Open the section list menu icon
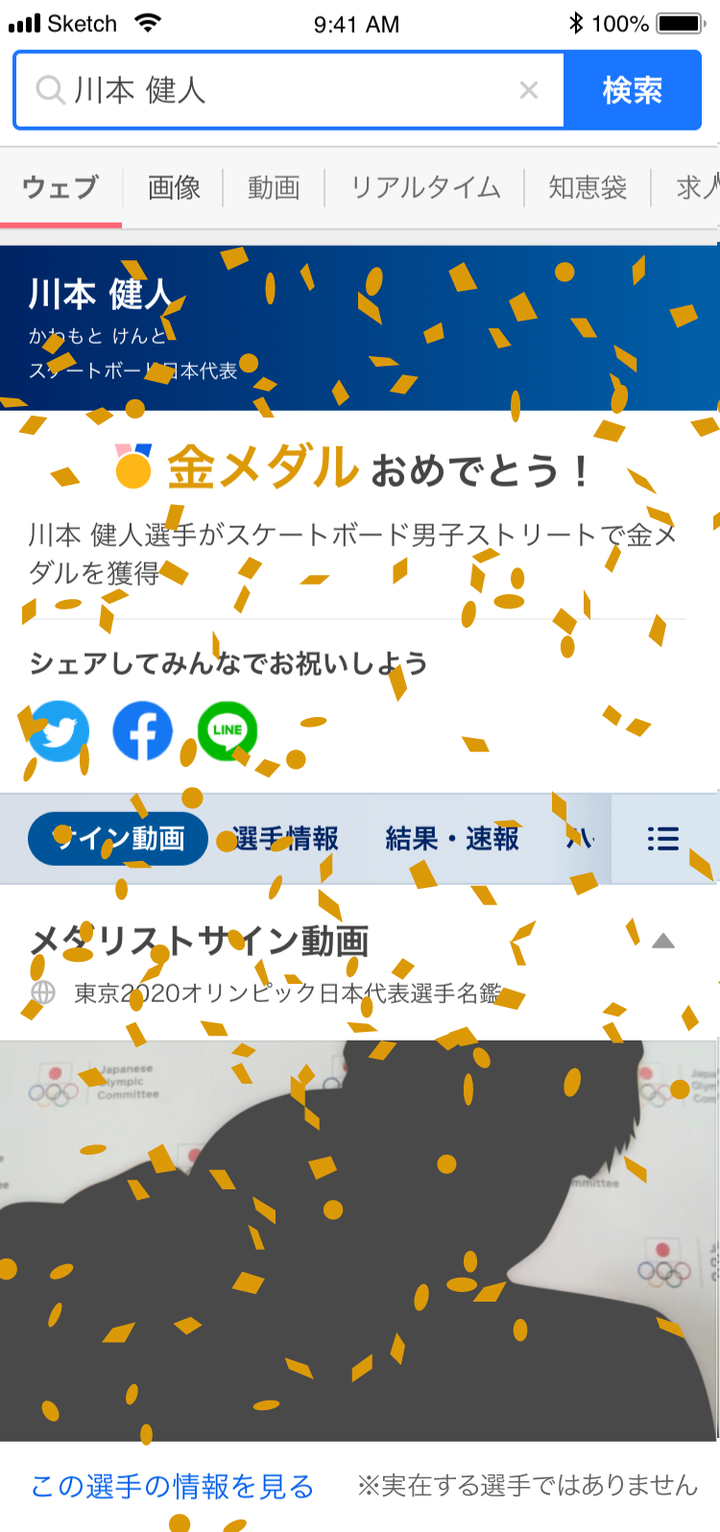720x1532 pixels. click(663, 839)
